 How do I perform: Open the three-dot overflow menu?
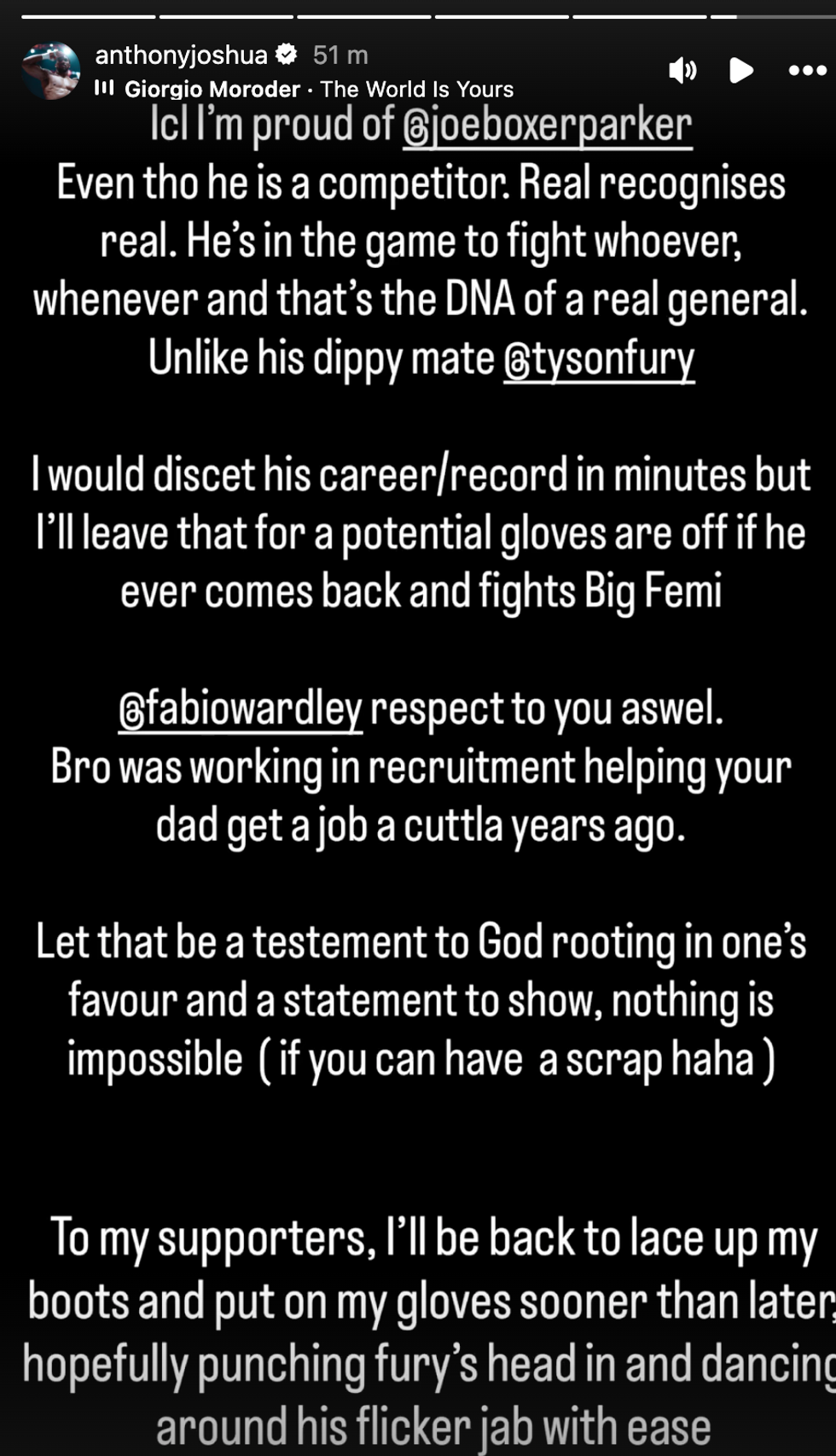pos(807,70)
